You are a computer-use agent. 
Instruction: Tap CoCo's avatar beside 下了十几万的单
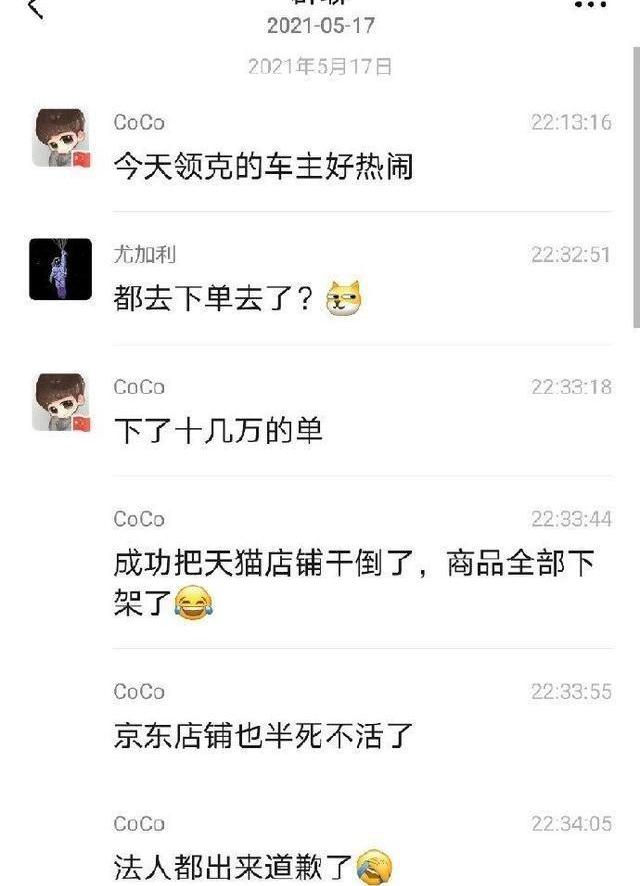coord(60,402)
